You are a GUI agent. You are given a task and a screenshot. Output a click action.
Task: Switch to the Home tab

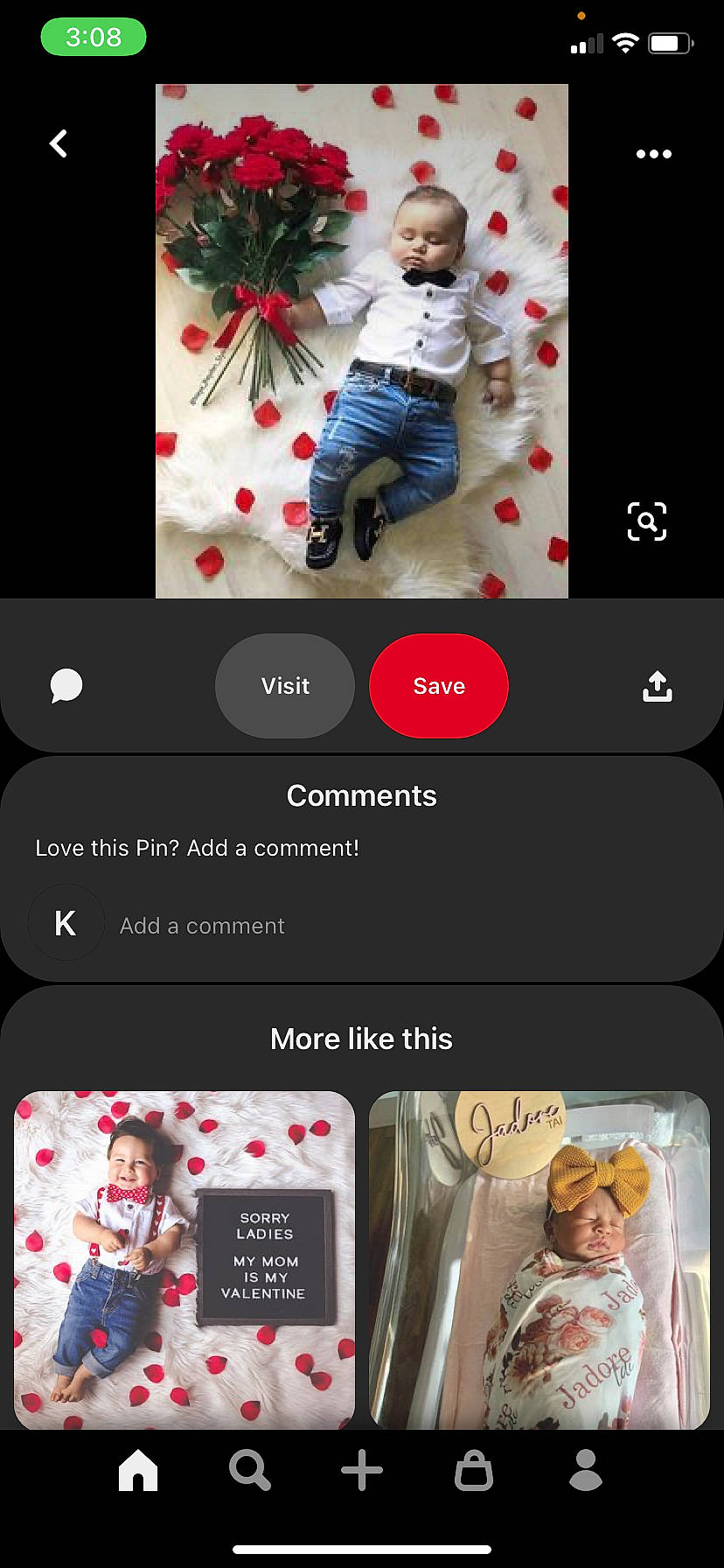[x=138, y=1470]
